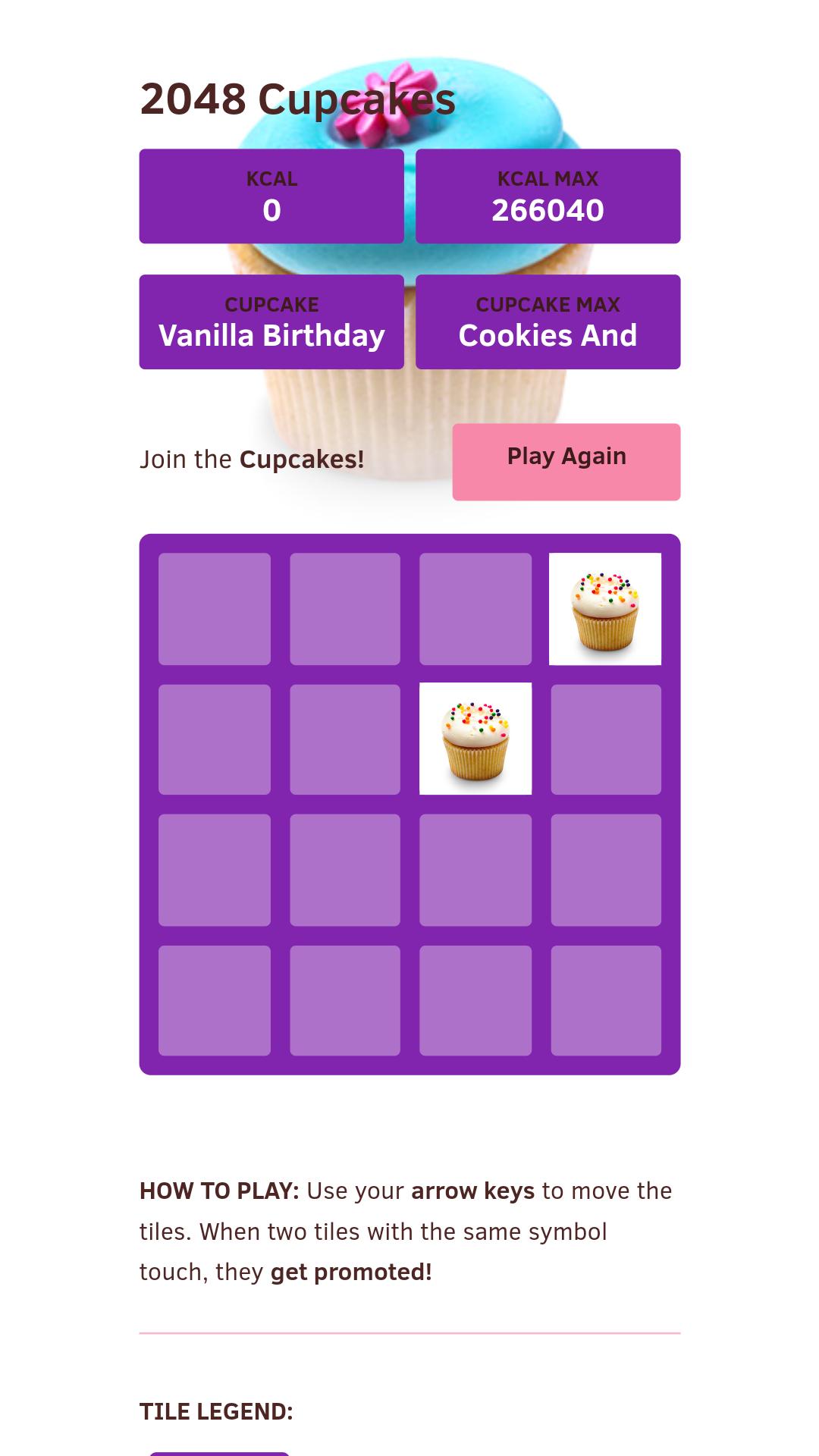Click the bottom-right empty grid cell
Screen dimensions: 819x1456
click(x=604, y=999)
